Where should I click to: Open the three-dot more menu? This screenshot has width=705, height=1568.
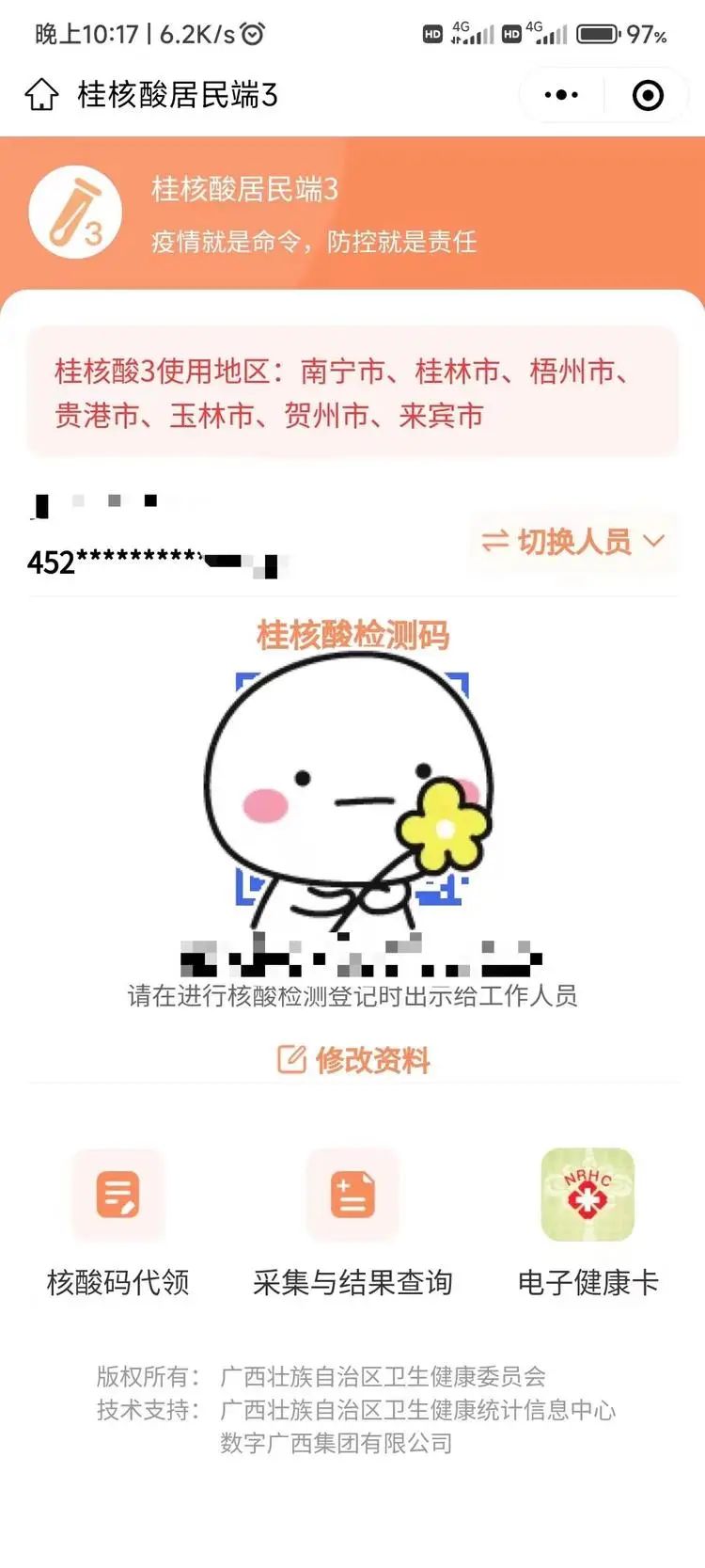(x=561, y=95)
